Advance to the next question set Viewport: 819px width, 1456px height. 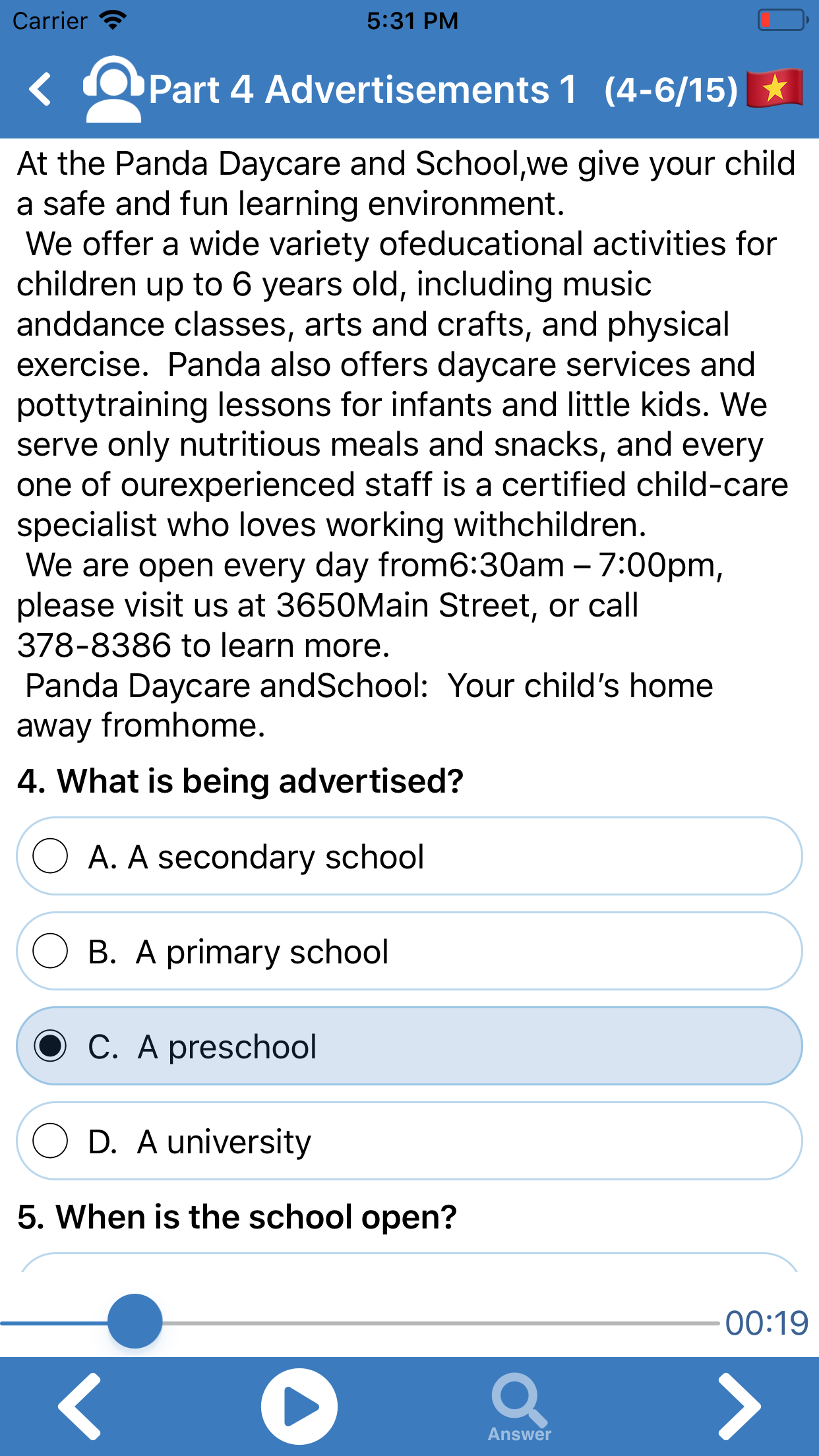point(739,1407)
